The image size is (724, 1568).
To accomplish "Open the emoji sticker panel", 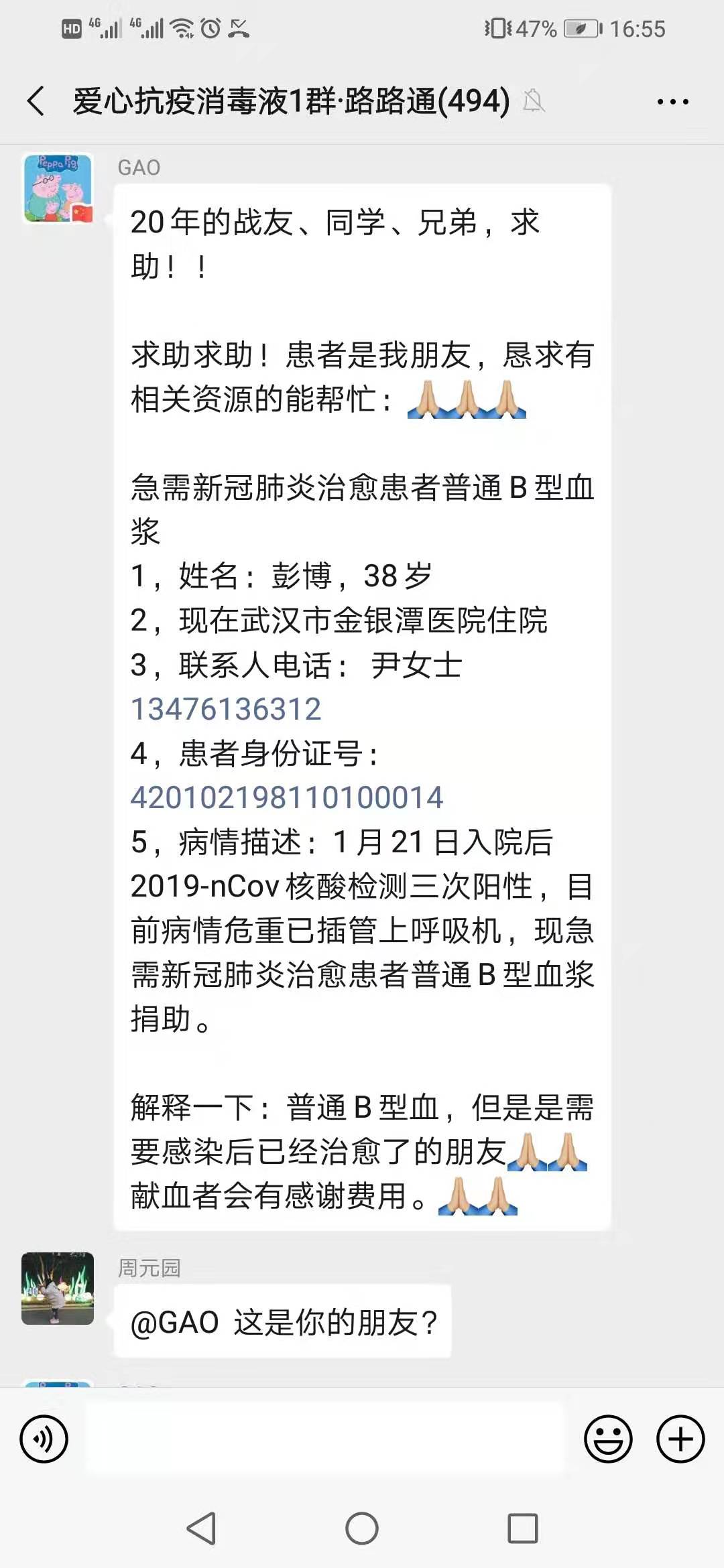I will coord(608,1439).
